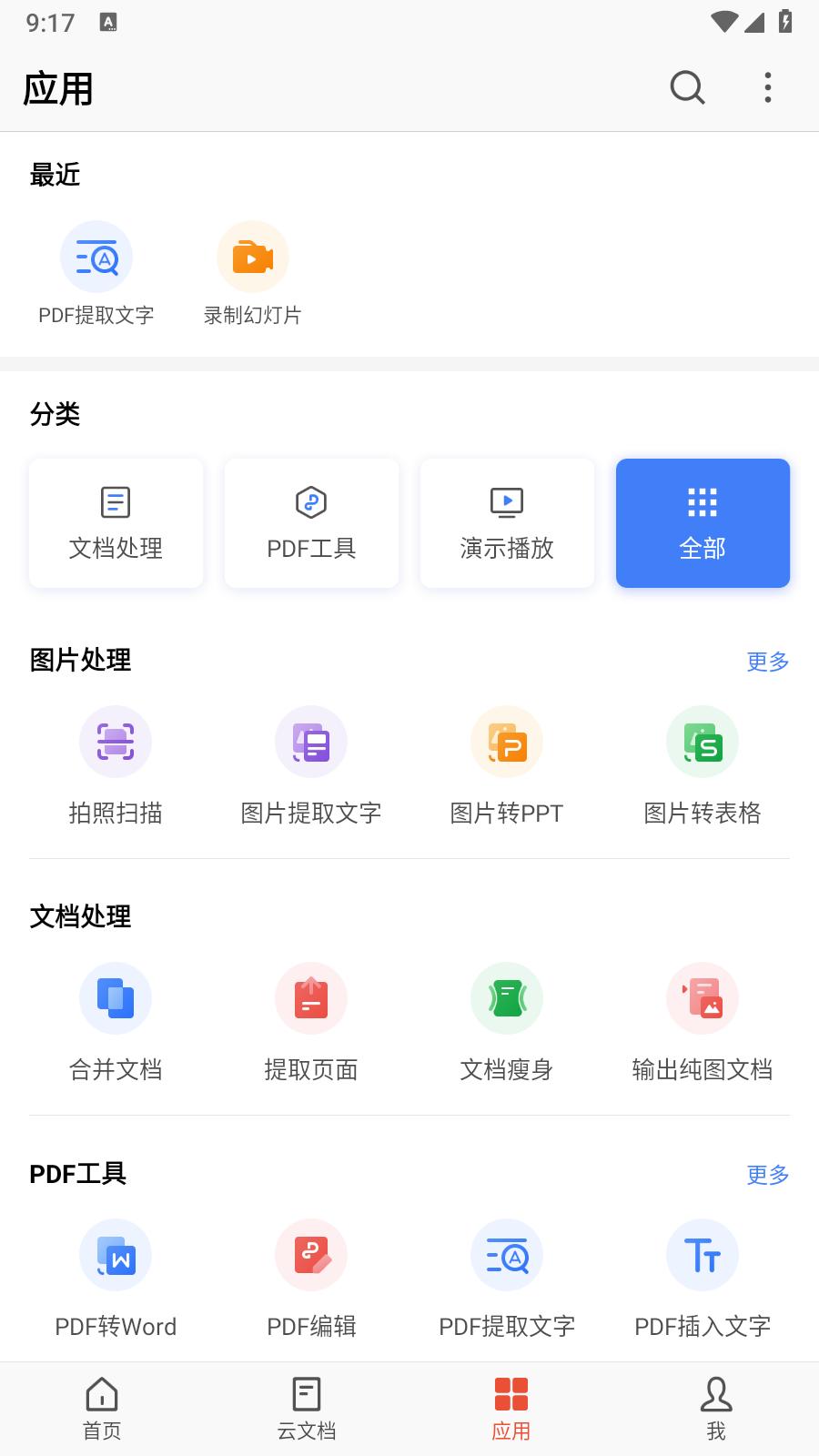
Task: Show all categories with 全部
Action: pos(703,523)
